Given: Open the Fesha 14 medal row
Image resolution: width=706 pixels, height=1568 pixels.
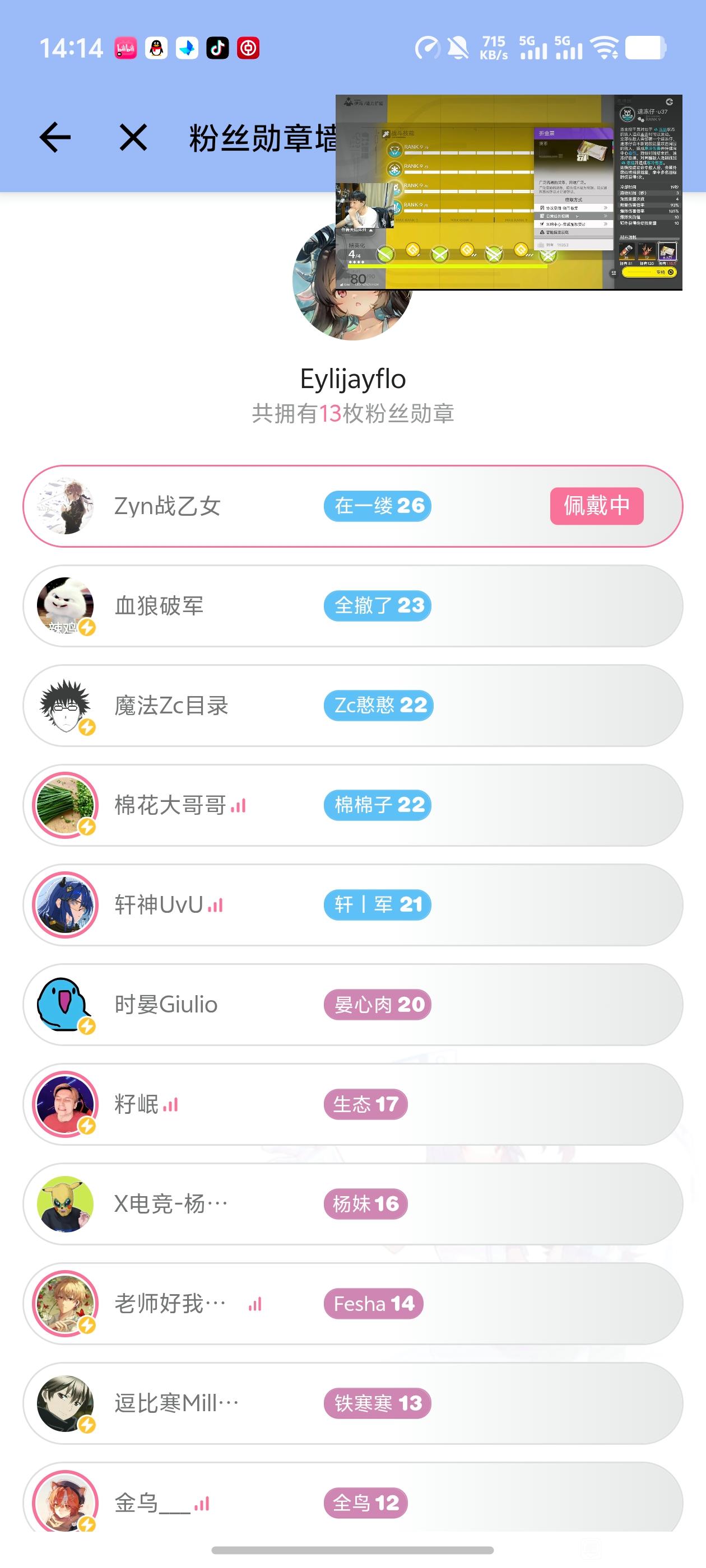Looking at the screenshot, I should pos(352,1304).
